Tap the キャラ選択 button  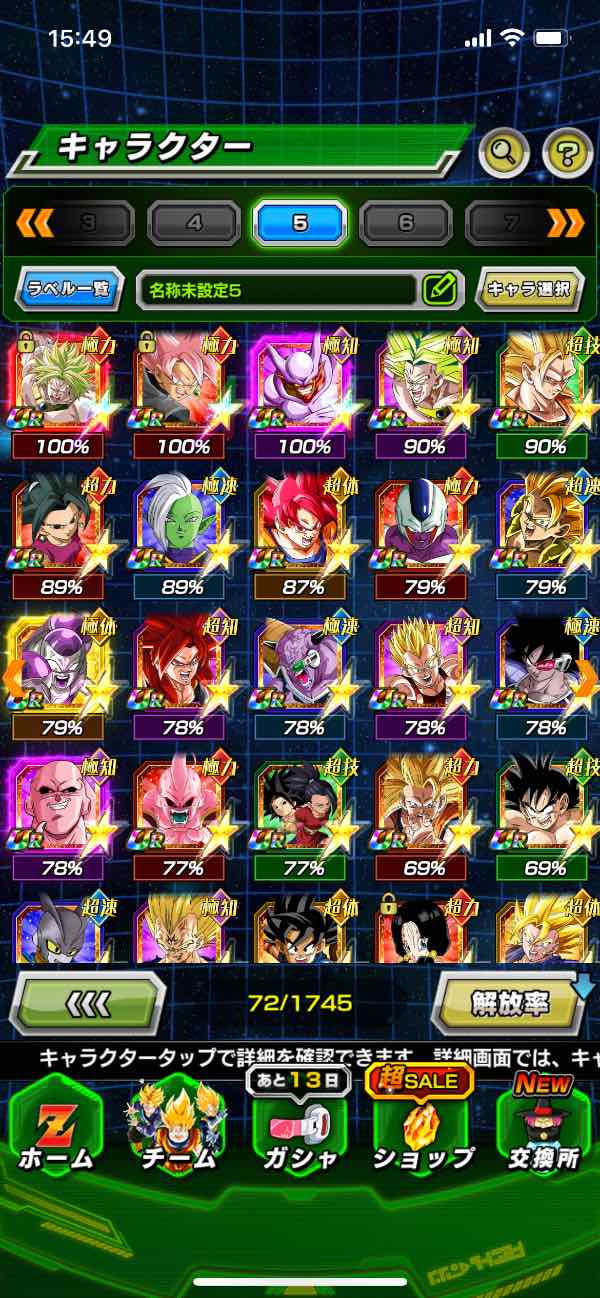pos(529,290)
